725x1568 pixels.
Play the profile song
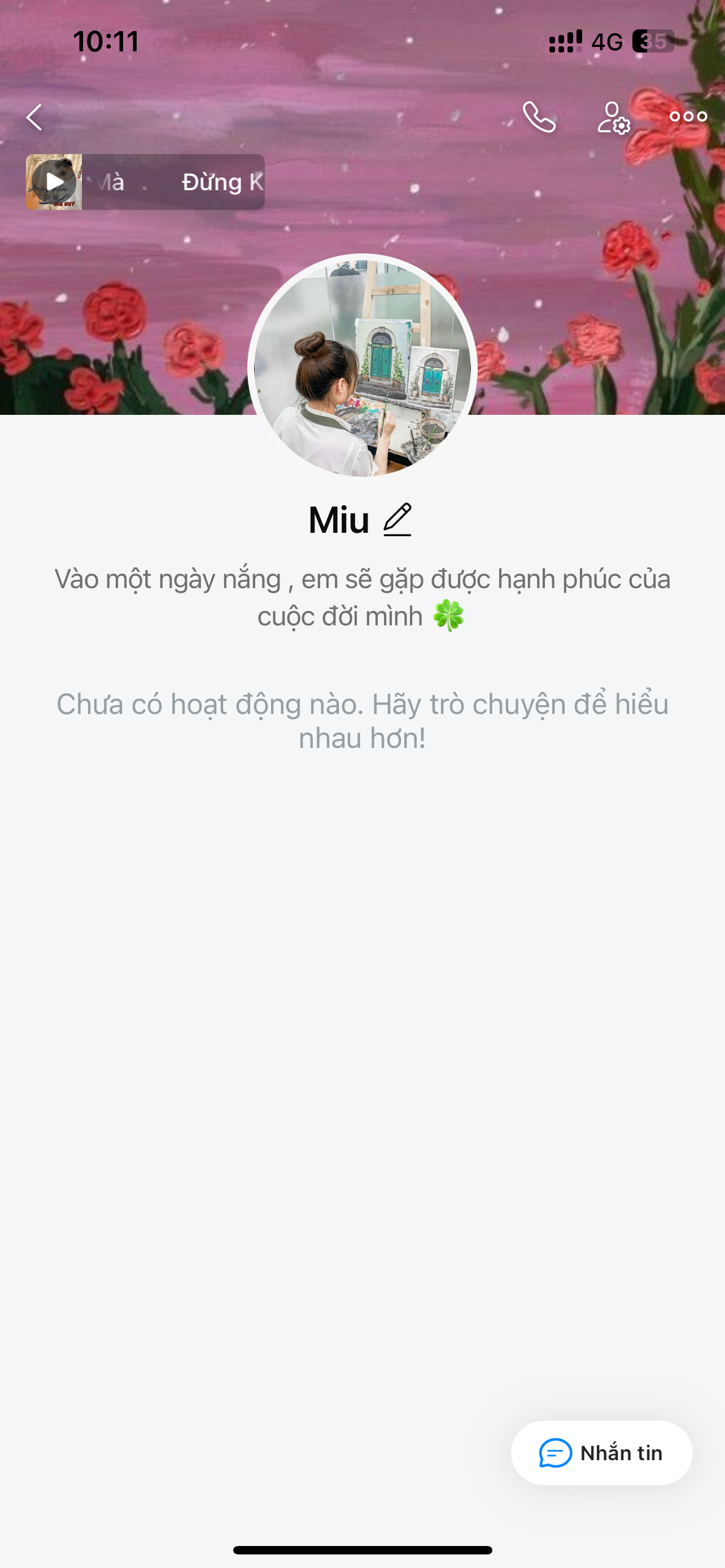tap(55, 182)
